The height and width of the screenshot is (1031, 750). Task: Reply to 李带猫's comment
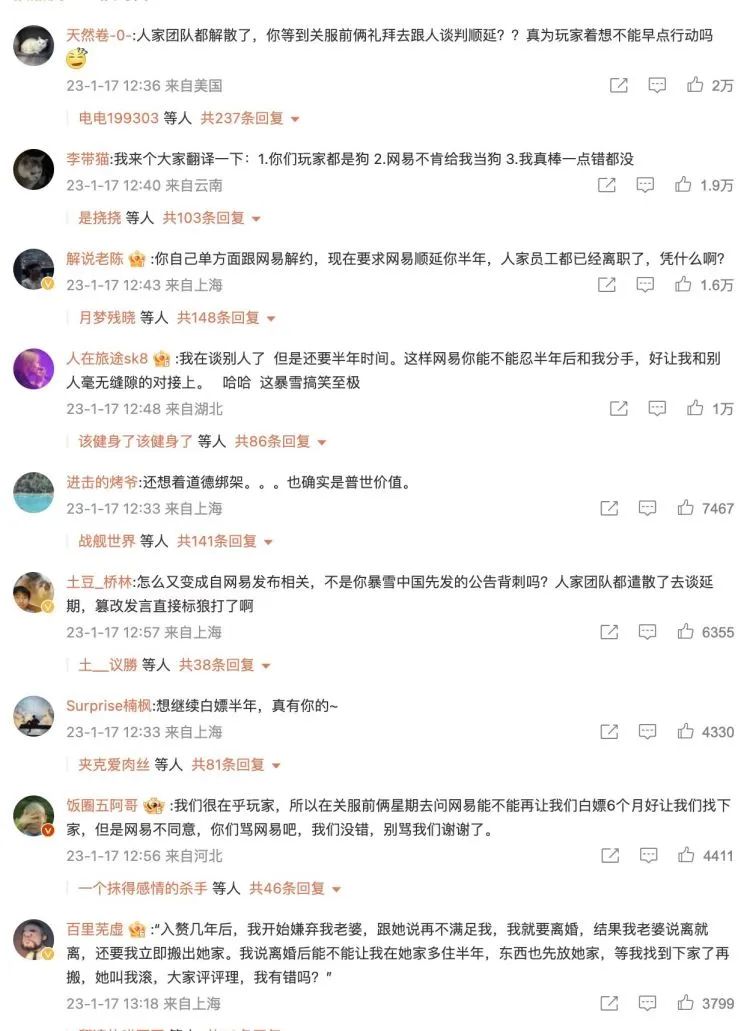646,185
